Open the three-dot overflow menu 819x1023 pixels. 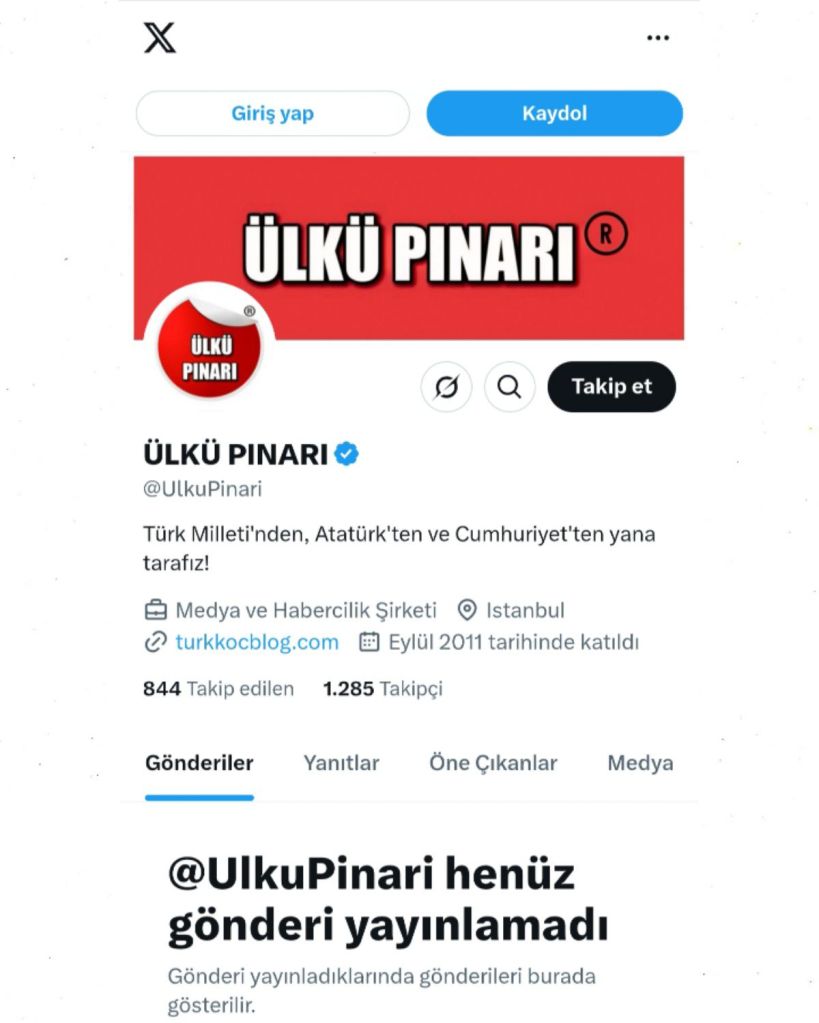pos(657,38)
